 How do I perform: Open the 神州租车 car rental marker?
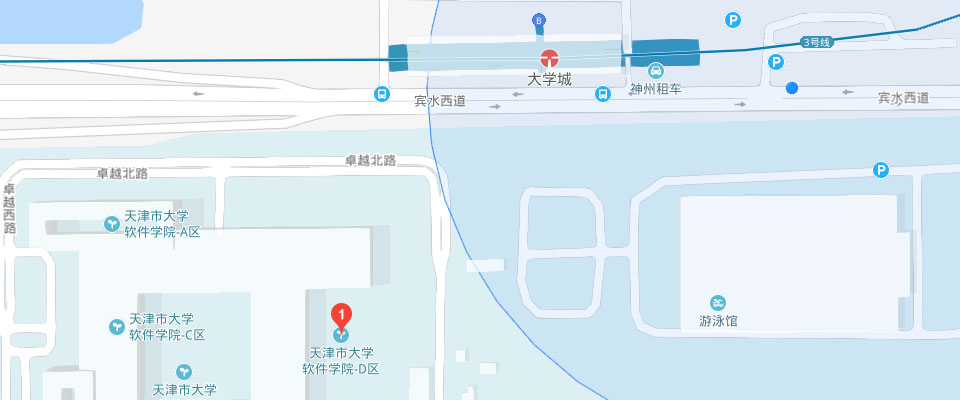(x=655, y=71)
